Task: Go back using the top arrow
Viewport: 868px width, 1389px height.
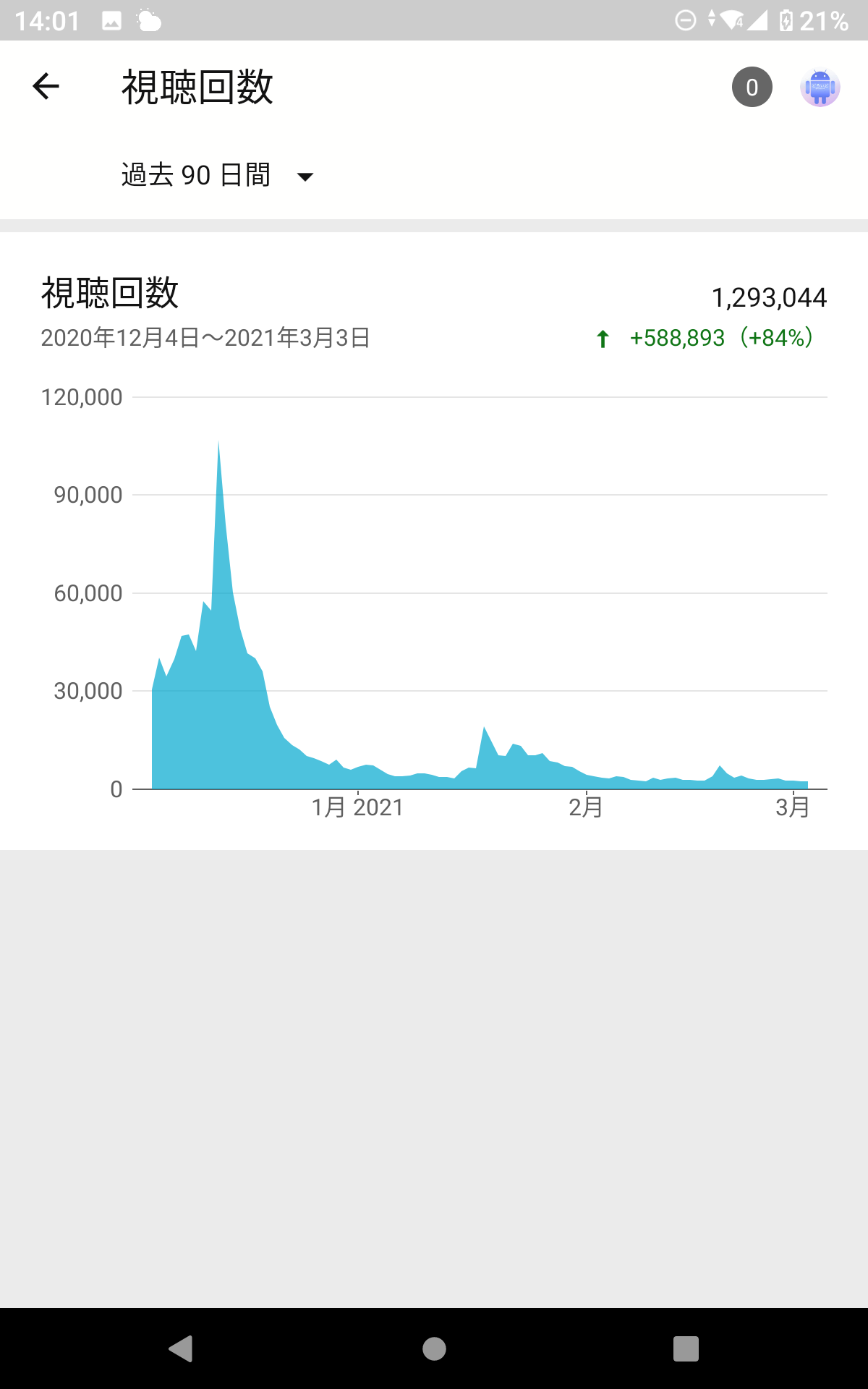Action: [46, 87]
